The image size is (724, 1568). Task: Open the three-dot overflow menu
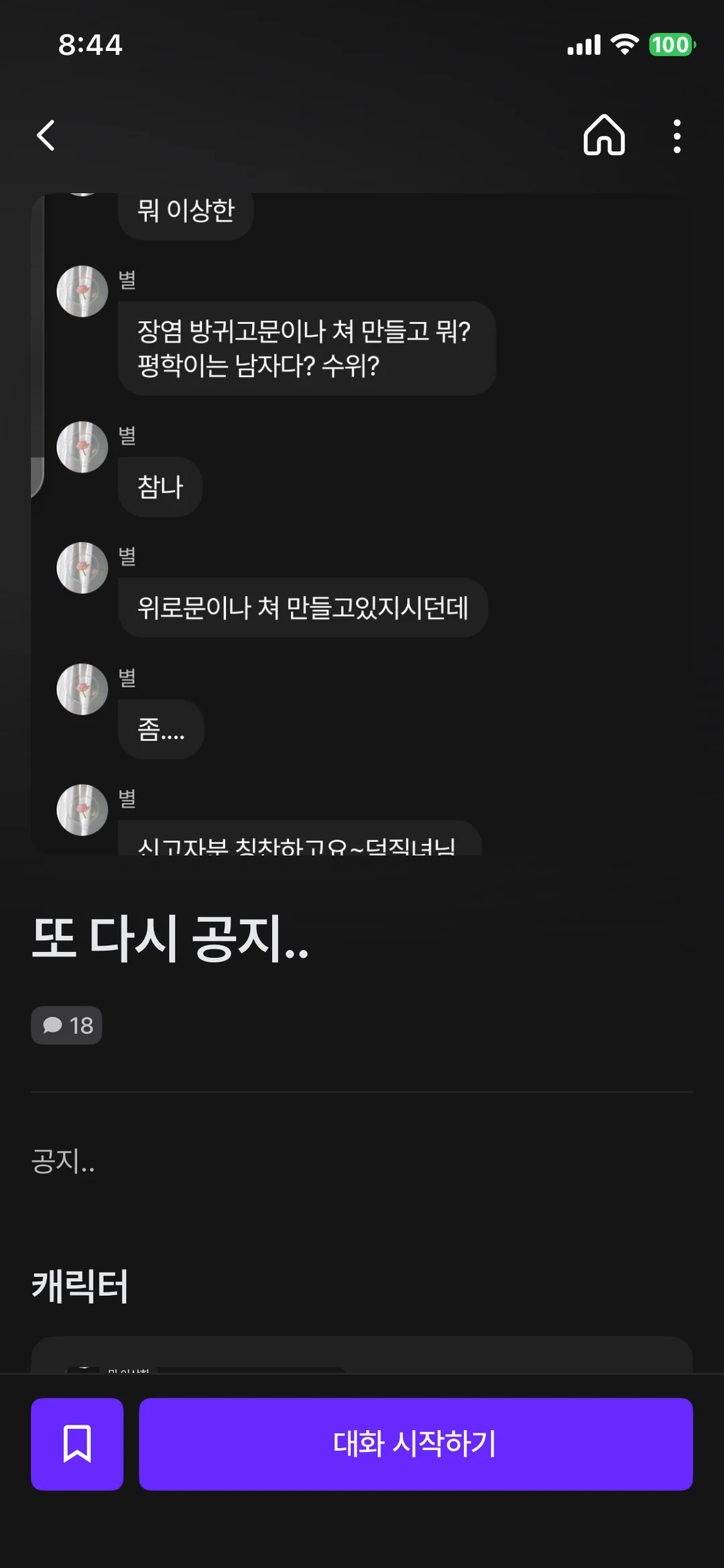[677, 136]
